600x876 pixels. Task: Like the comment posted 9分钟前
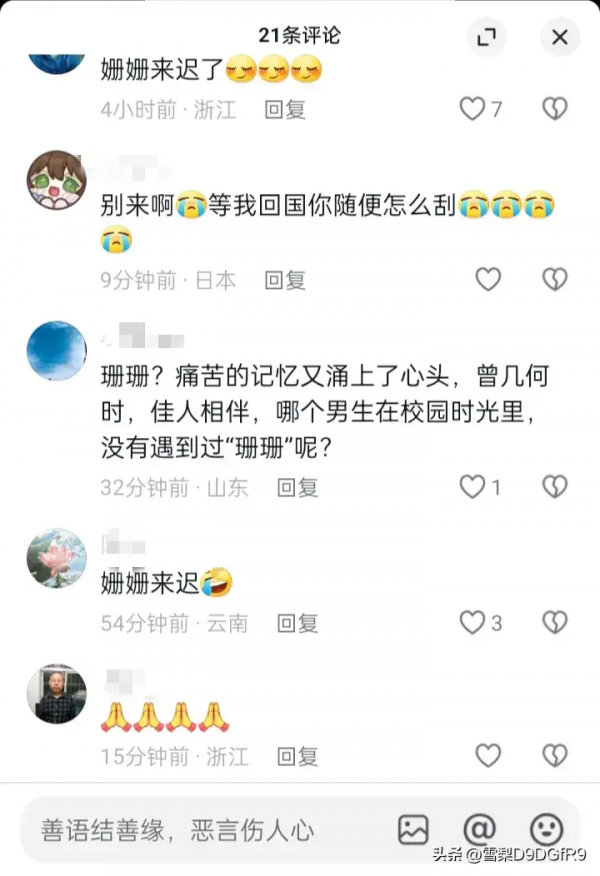(487, 280)
